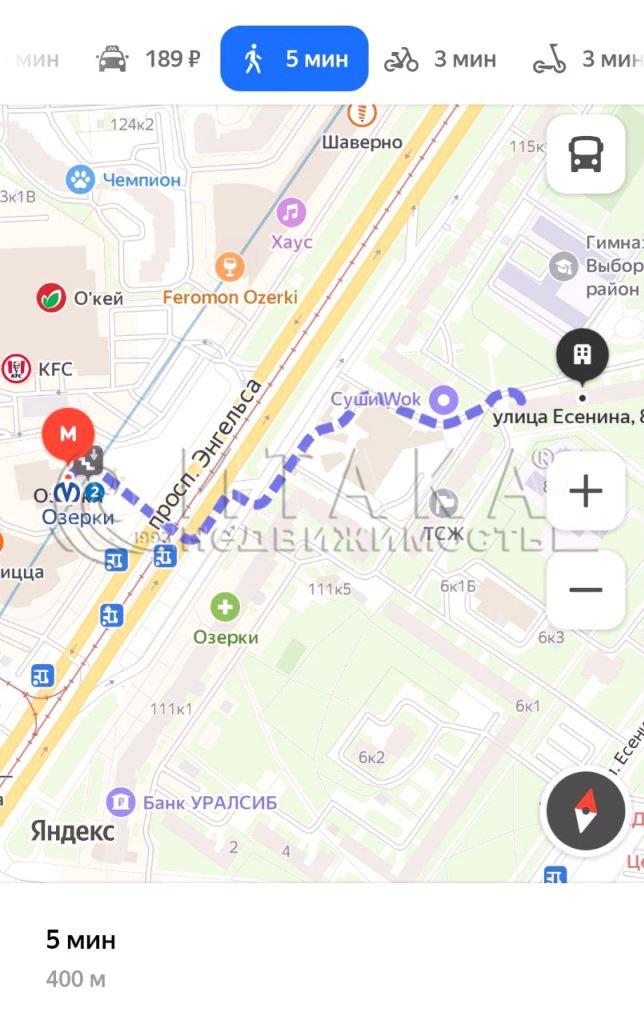Switch to the taxi route for 189 ₽
Viewport: 644px width, 1024px height.
(148, 59)
